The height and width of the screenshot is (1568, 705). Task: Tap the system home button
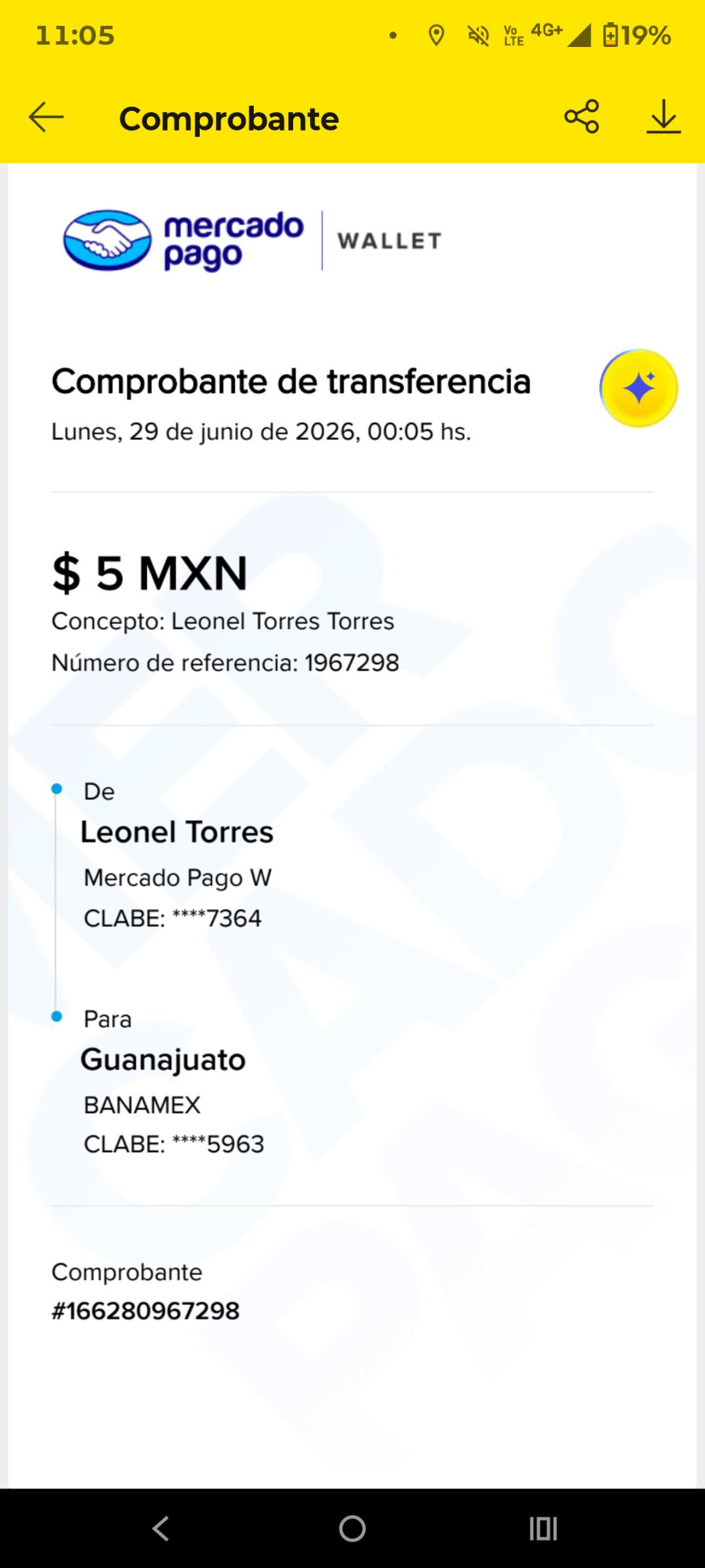coord(352,1528)
